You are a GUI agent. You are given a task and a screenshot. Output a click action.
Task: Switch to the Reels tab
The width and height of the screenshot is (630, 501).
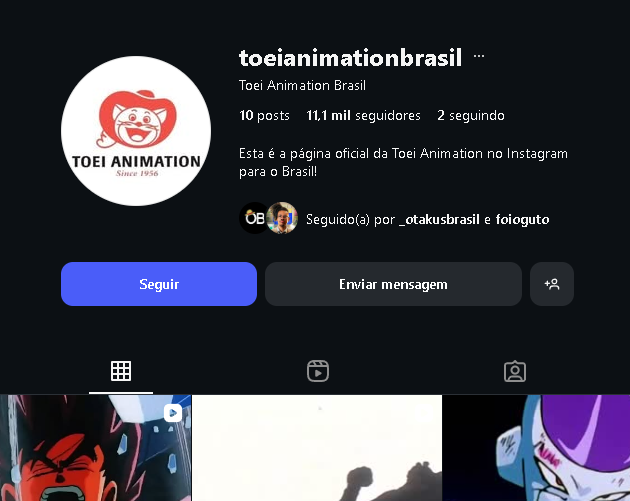pyautogui.click(x=318, y=371)
